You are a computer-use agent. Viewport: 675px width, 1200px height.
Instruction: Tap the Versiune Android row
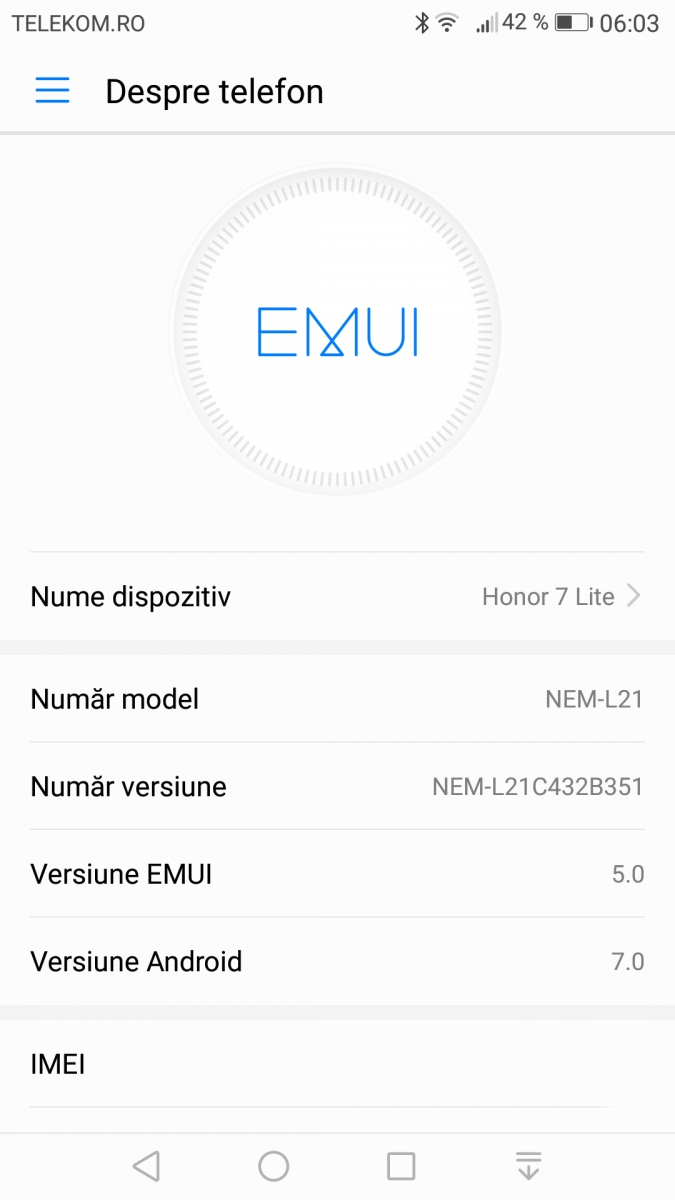337,961
